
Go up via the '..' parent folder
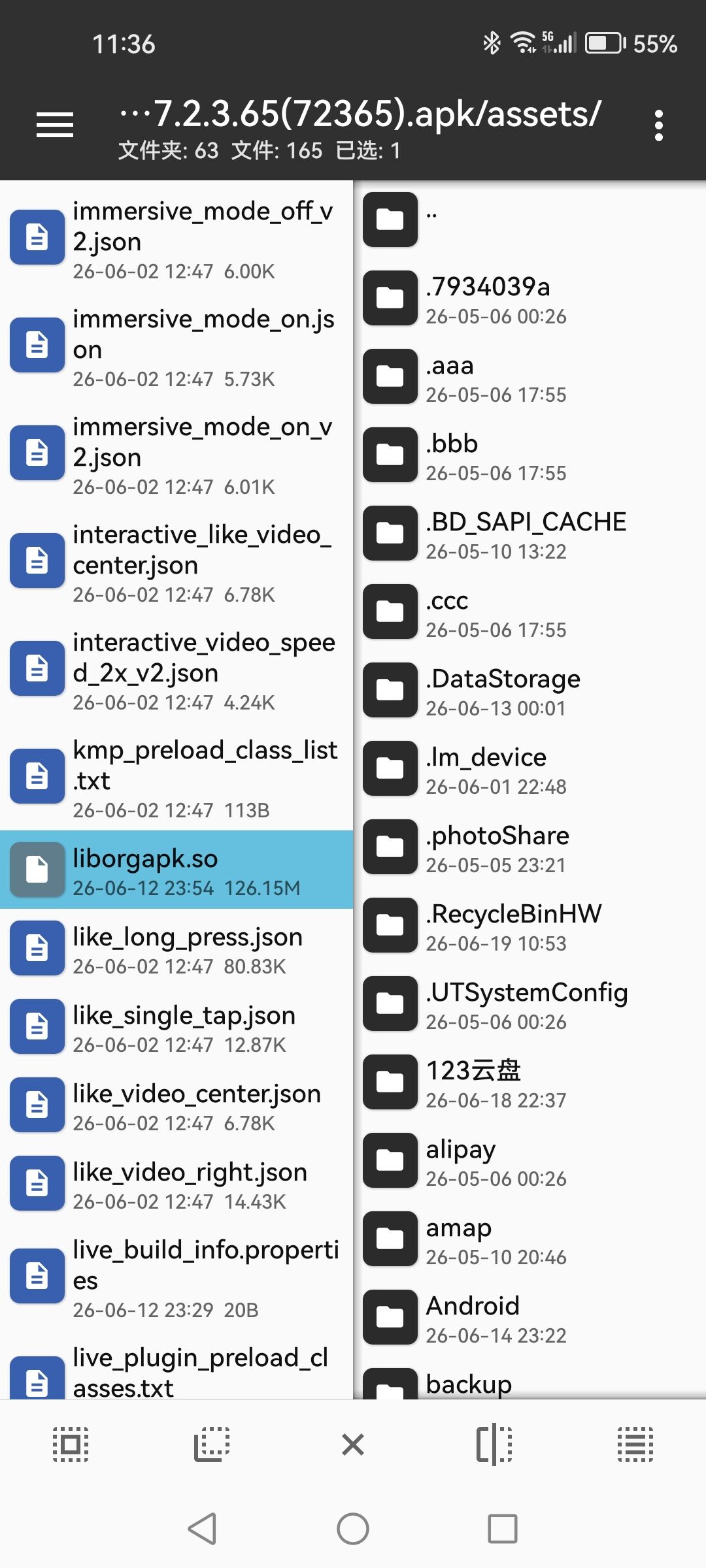click(529, 220)
